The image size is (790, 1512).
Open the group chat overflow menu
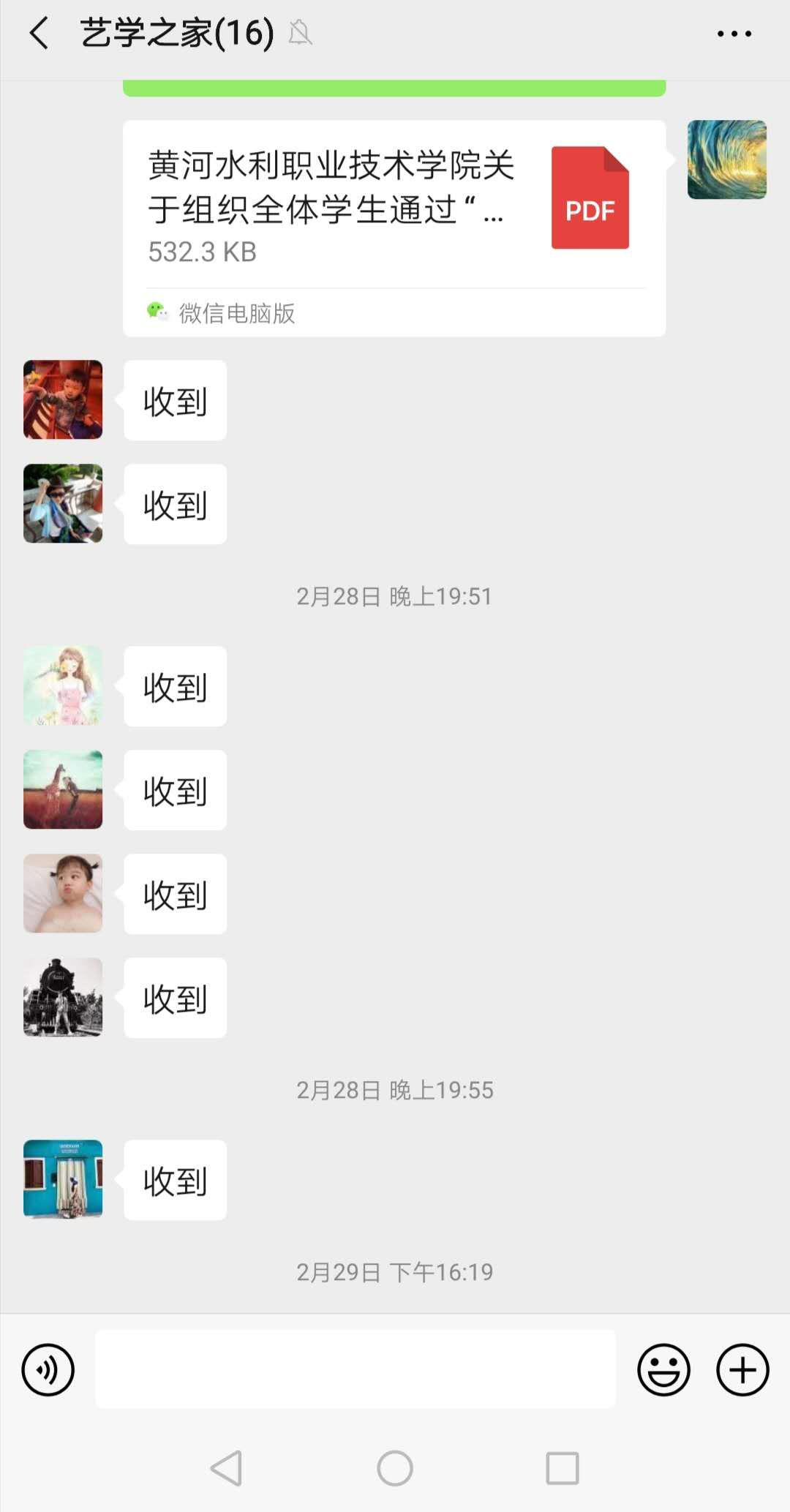tap(734, 34)
